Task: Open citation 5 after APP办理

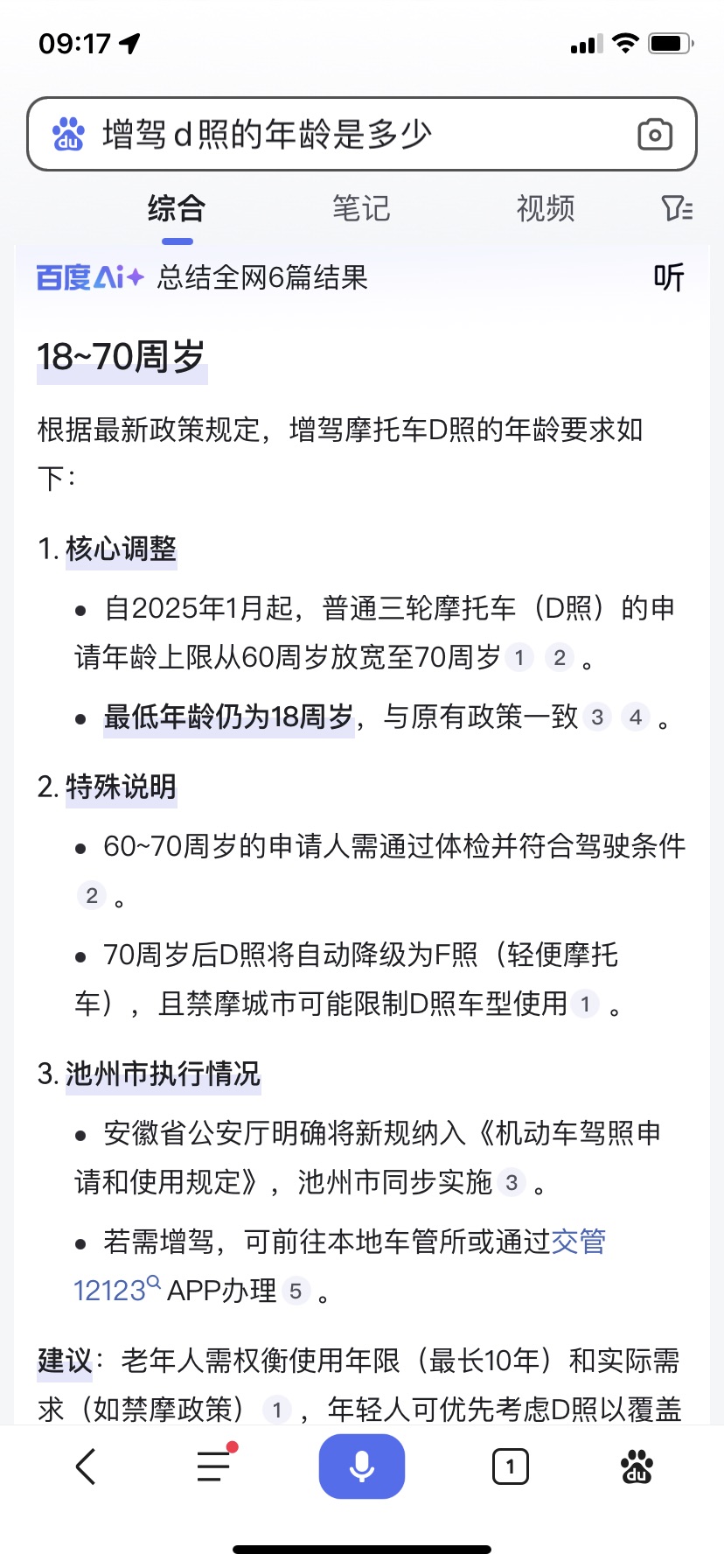Action: [x=296, y=1291]
